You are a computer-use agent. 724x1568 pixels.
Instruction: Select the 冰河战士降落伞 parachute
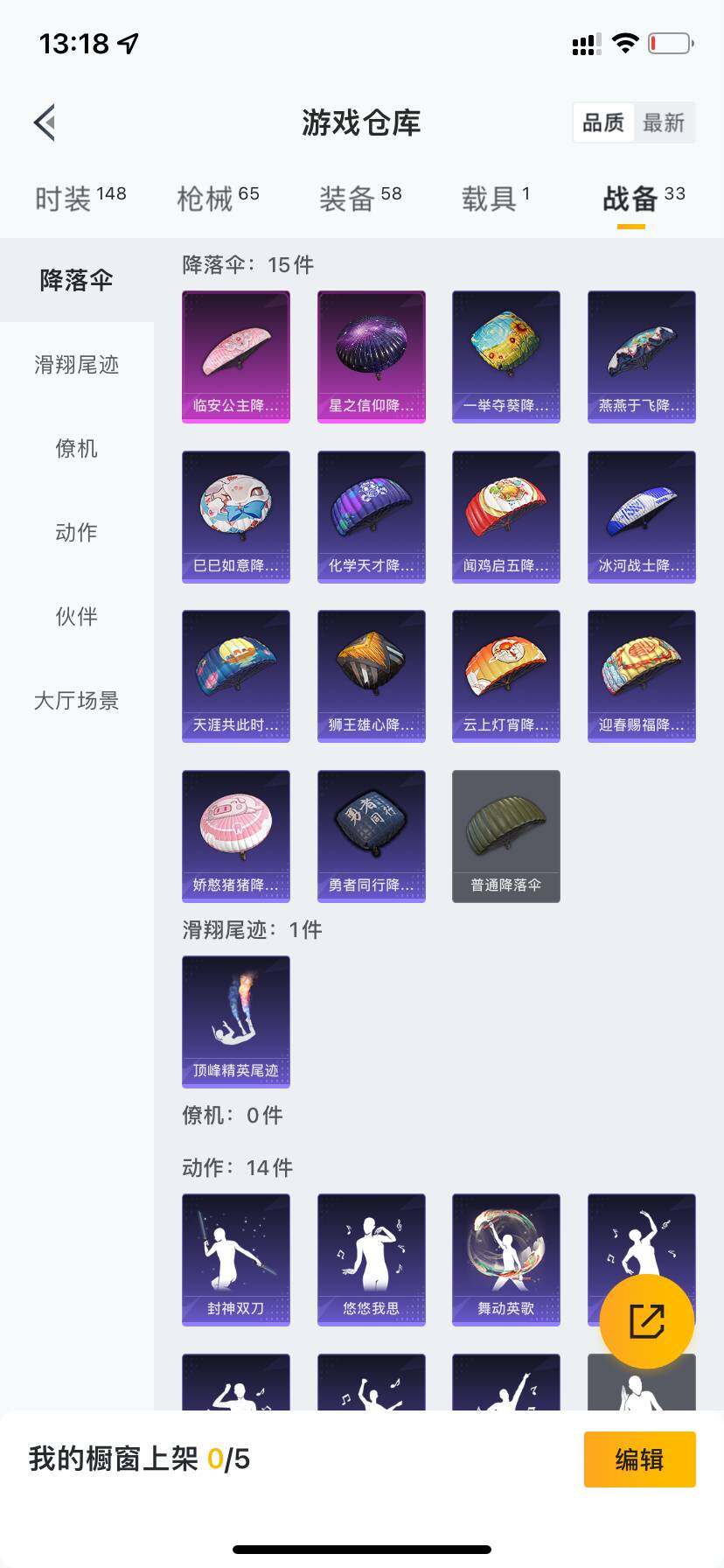pyautogui.click(x=641, y=516)
